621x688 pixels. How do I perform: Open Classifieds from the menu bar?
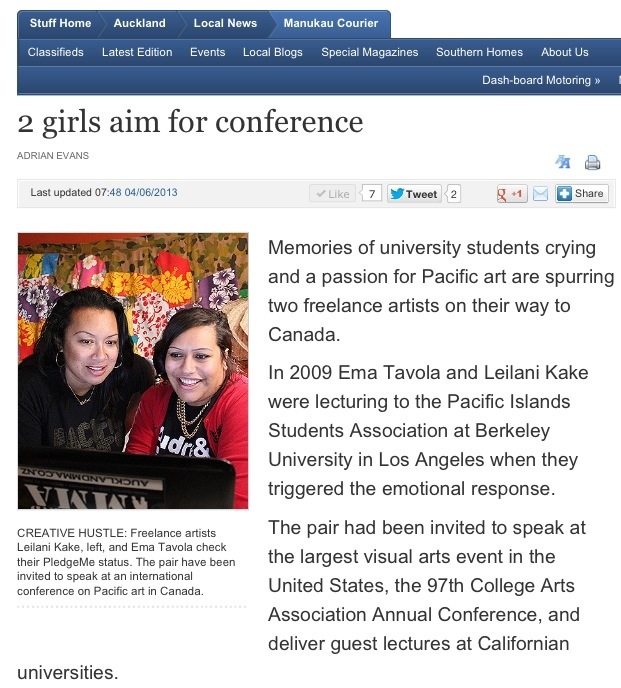click(56, 52)
